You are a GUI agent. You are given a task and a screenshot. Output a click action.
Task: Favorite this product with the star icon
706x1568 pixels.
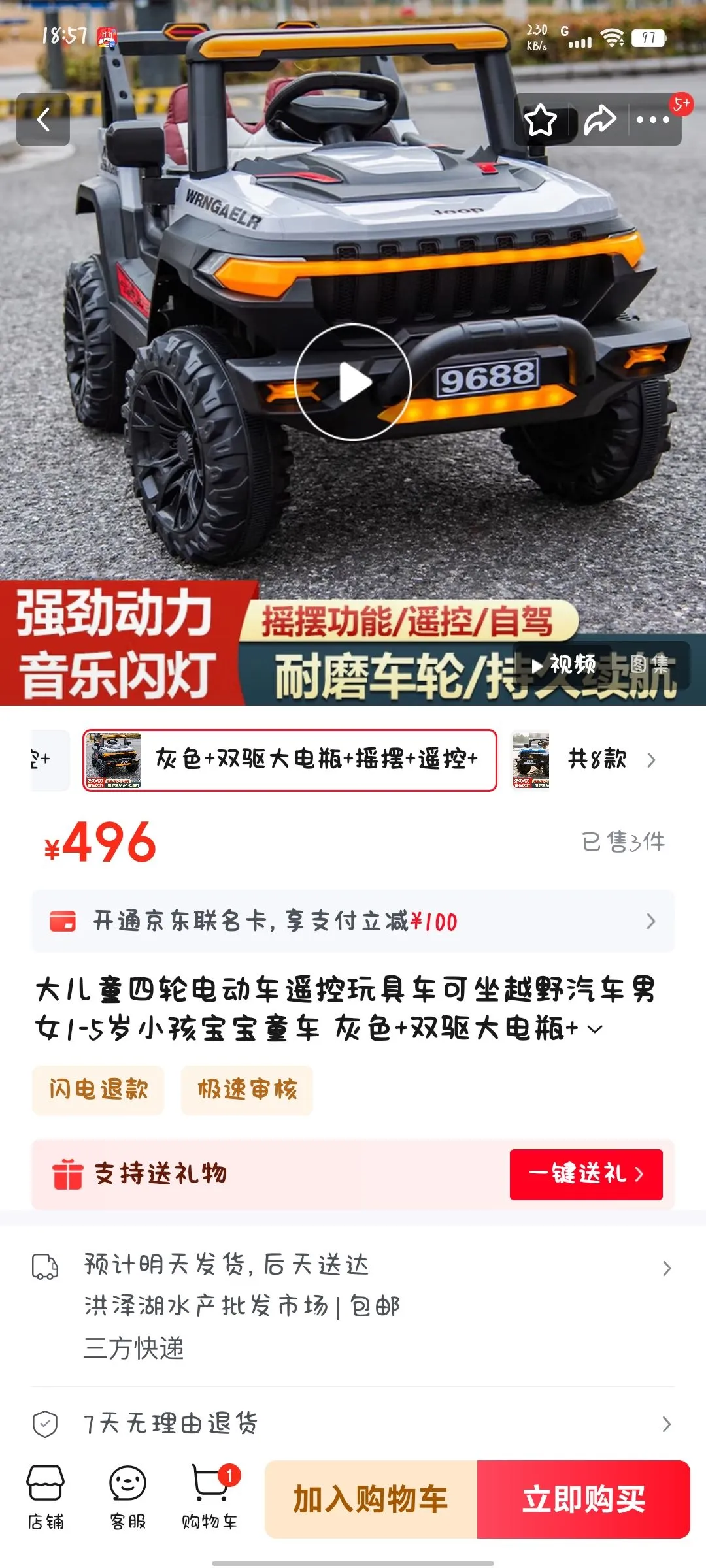pyautogui.click(x=541, y=120)
